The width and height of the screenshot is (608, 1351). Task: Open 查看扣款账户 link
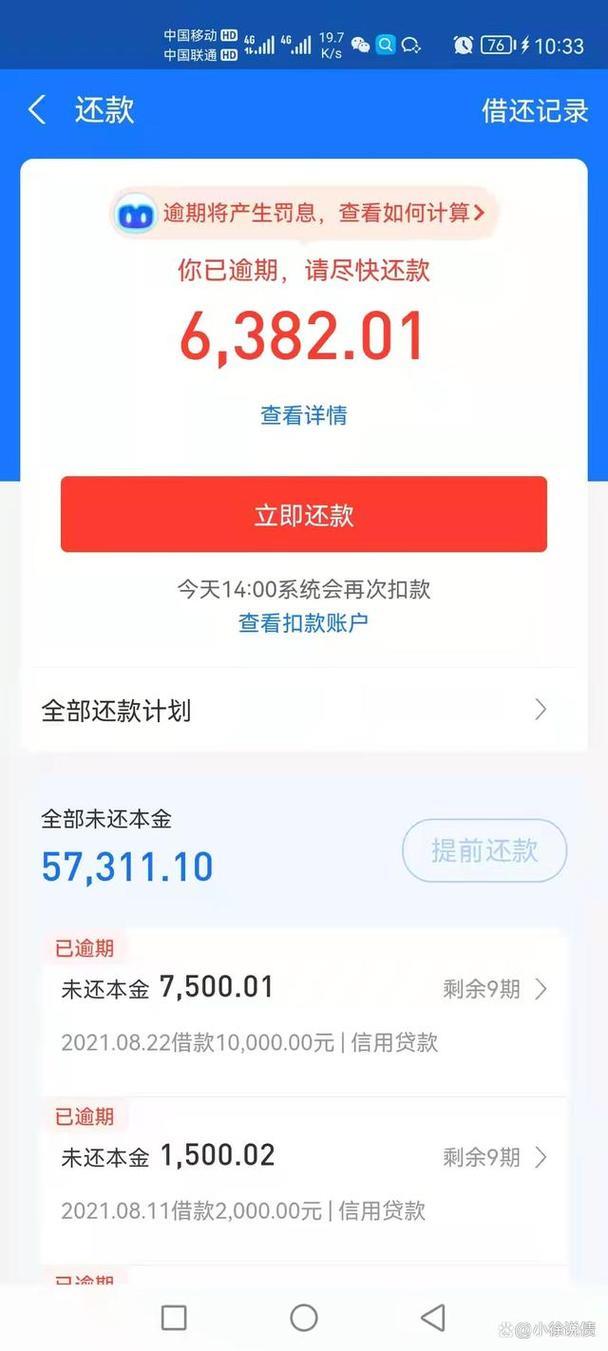click(304, 623)
